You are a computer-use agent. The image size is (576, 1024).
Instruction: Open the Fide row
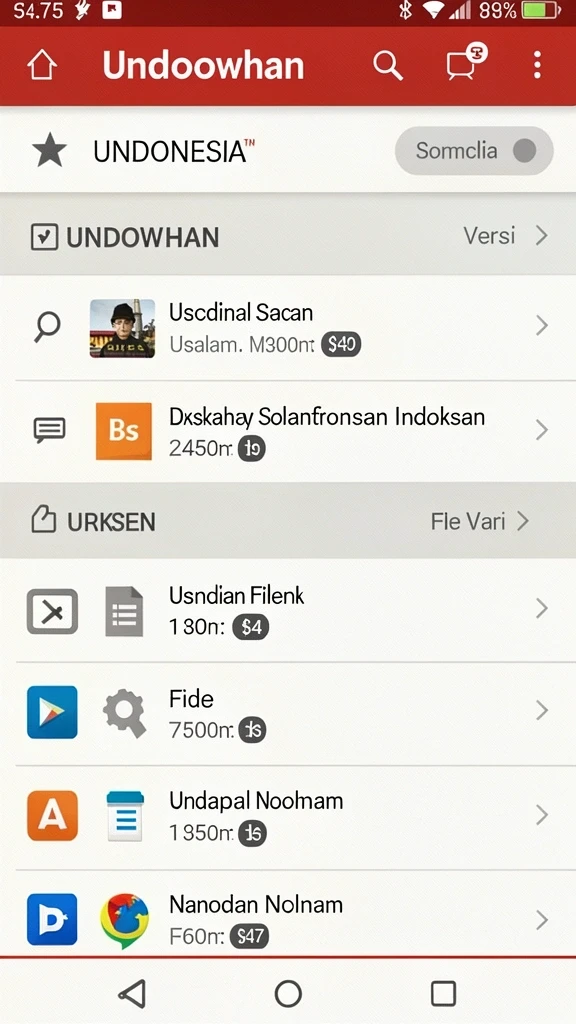coord(288,713)
